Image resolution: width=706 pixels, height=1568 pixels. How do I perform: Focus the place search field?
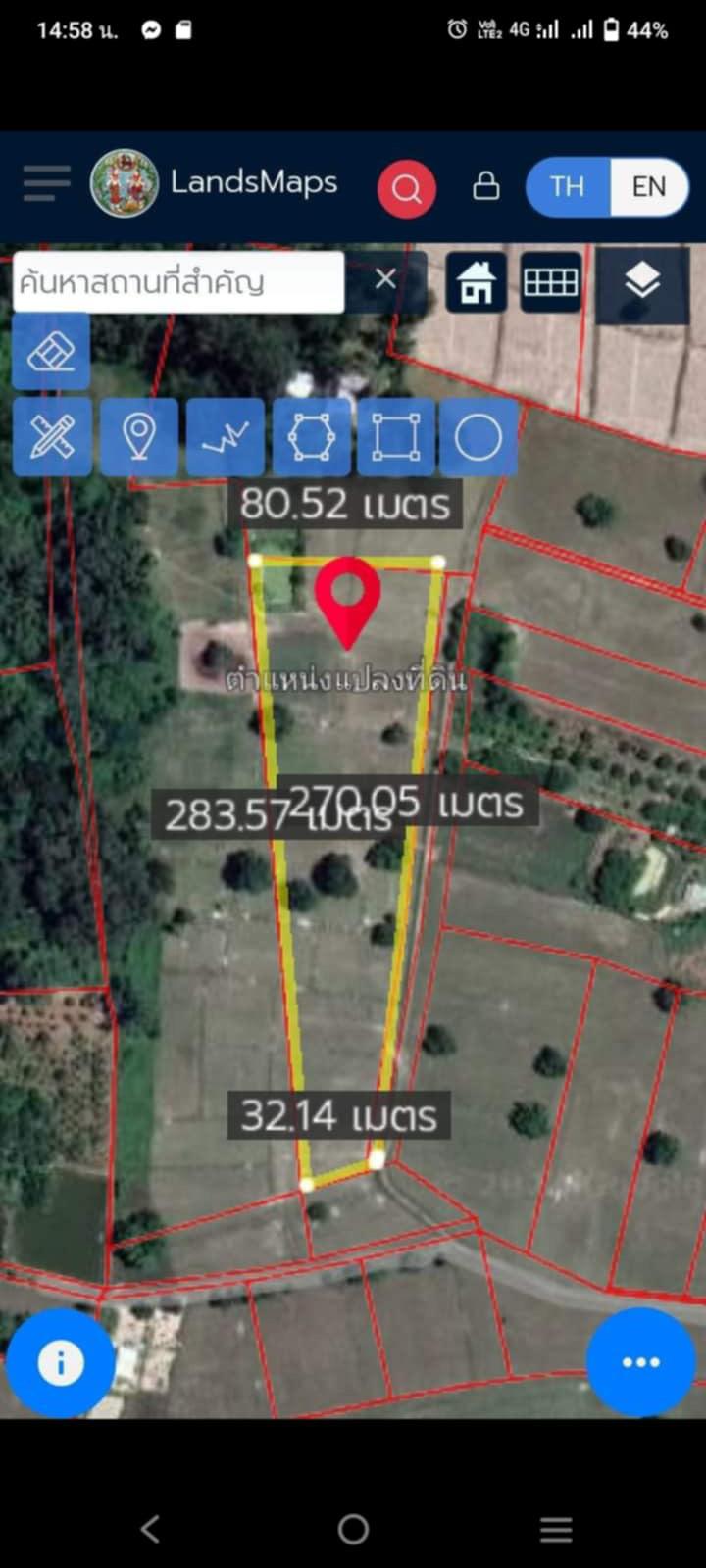pyautogui.click(x=178, y=283)
